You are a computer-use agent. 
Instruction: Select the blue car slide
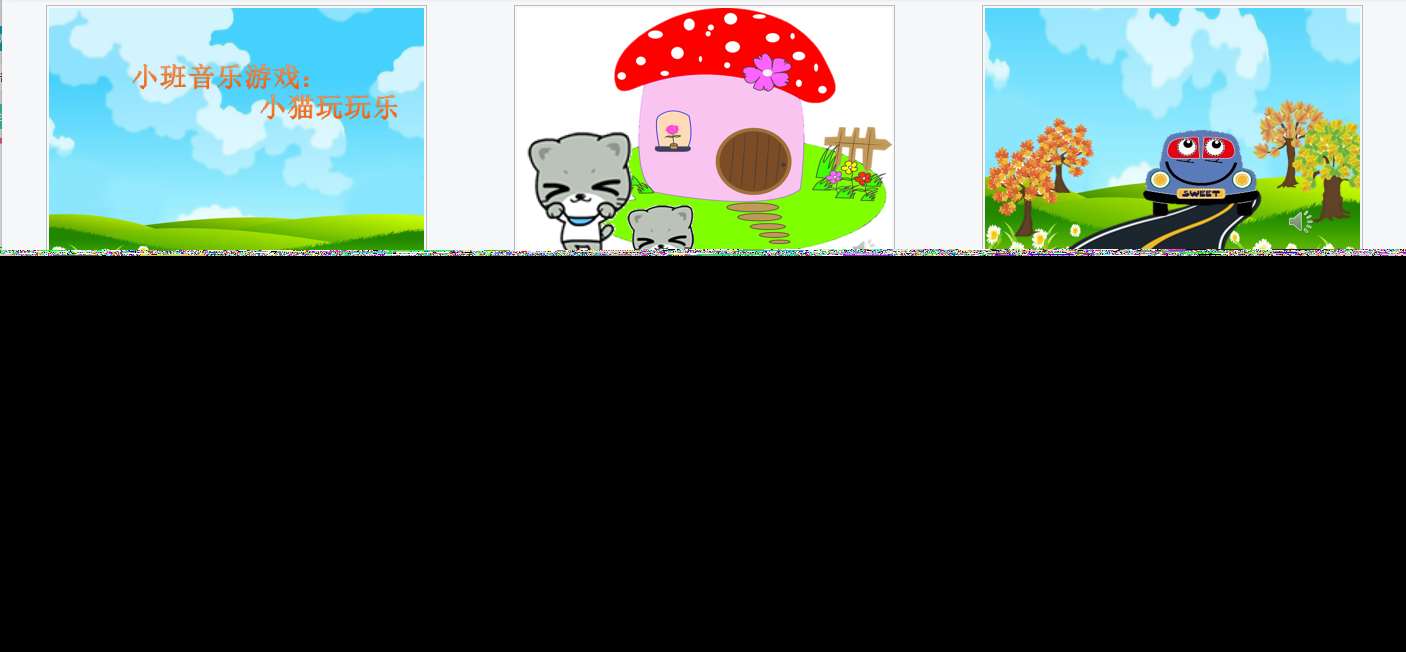click(x=1172, y=128)
